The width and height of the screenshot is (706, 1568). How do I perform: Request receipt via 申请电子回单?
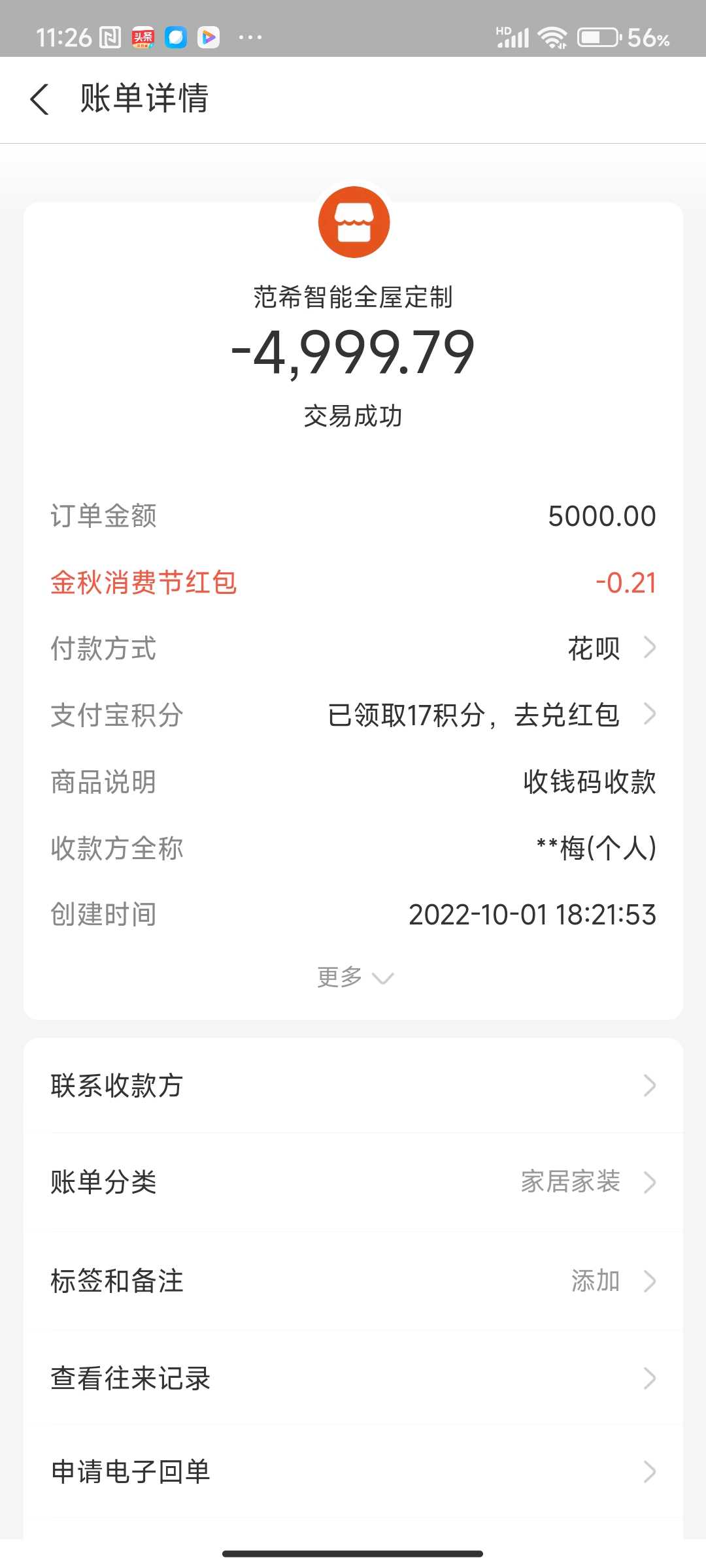(x=353, y=1471)
